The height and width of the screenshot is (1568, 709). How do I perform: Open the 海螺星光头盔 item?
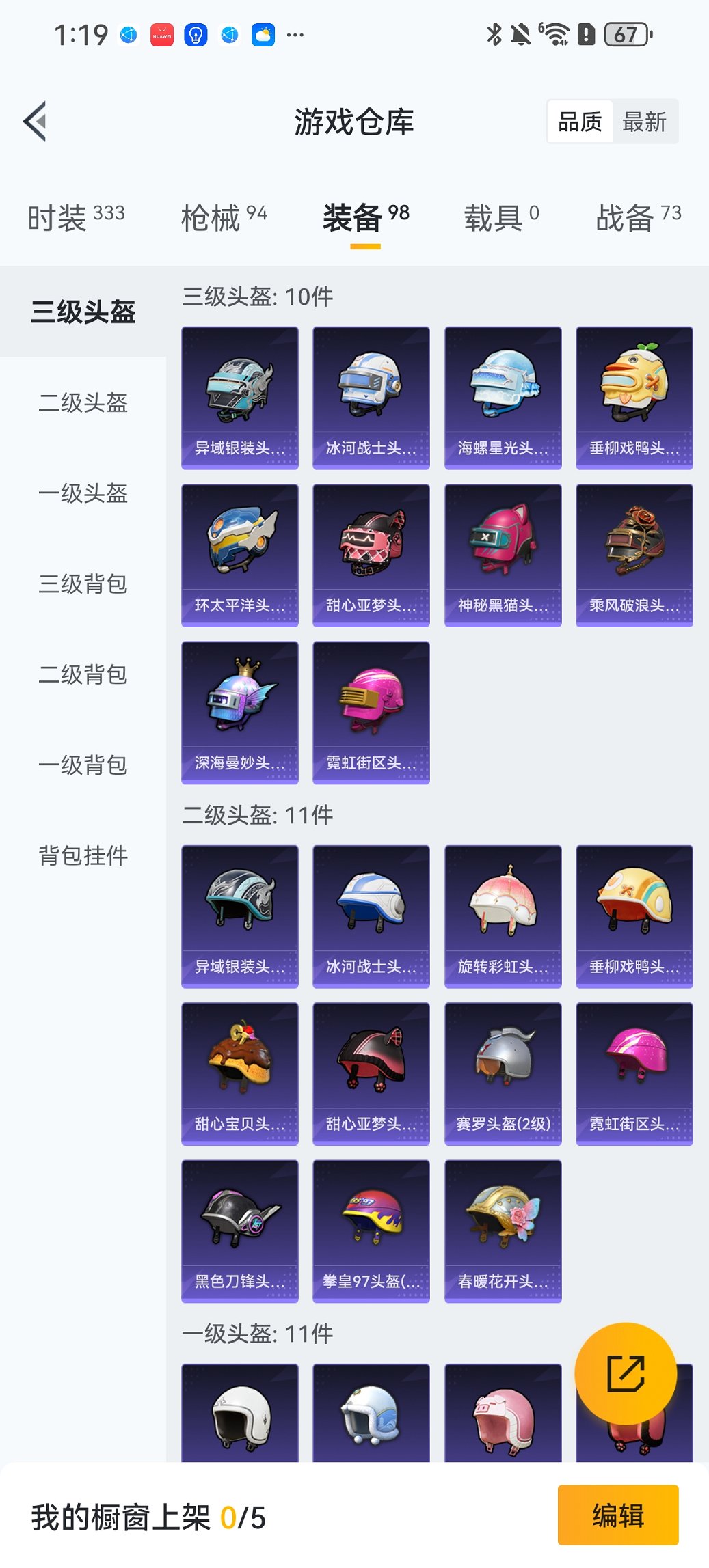coord(503,398)
